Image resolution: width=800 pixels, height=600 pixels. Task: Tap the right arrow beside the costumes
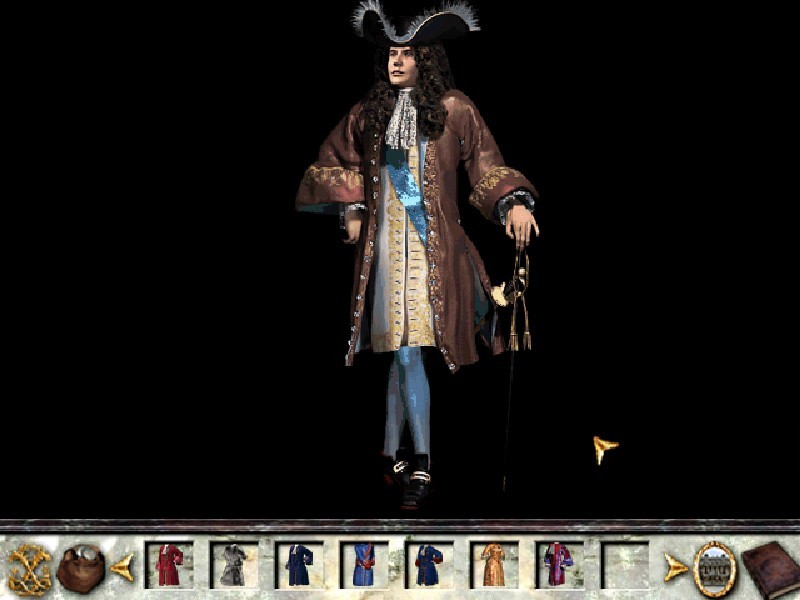click(676, 568)
